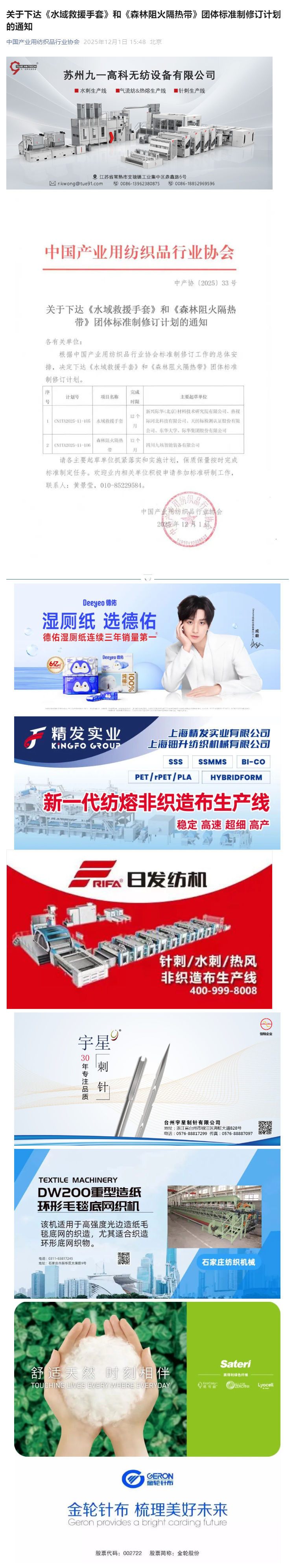Open the 苏州九一高科无纺设备 banner image
Screen dimensions: 295x1568
coord(139,123)
